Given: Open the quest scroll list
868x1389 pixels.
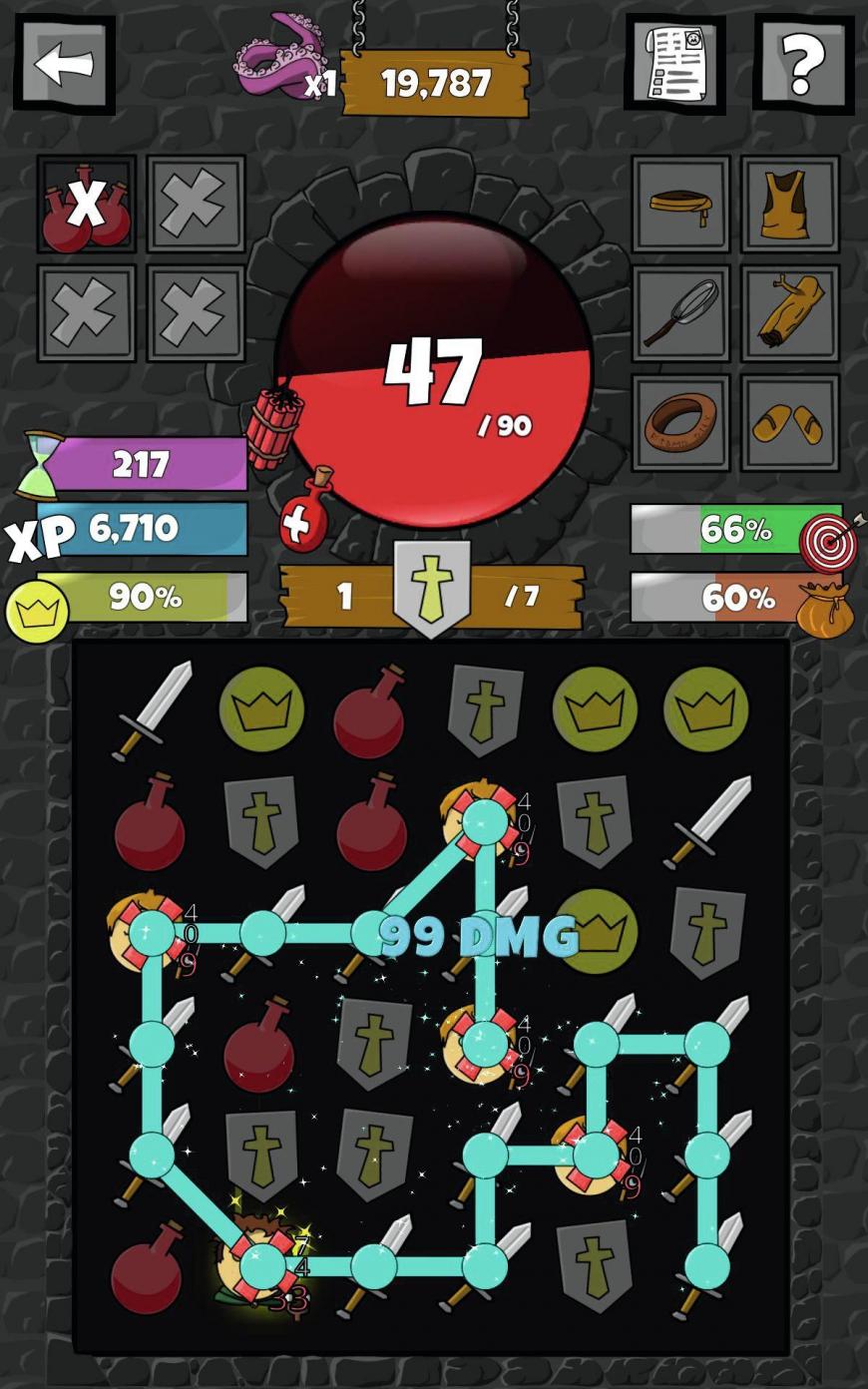Looking at the screenshot, I should [x=674, y=64].
